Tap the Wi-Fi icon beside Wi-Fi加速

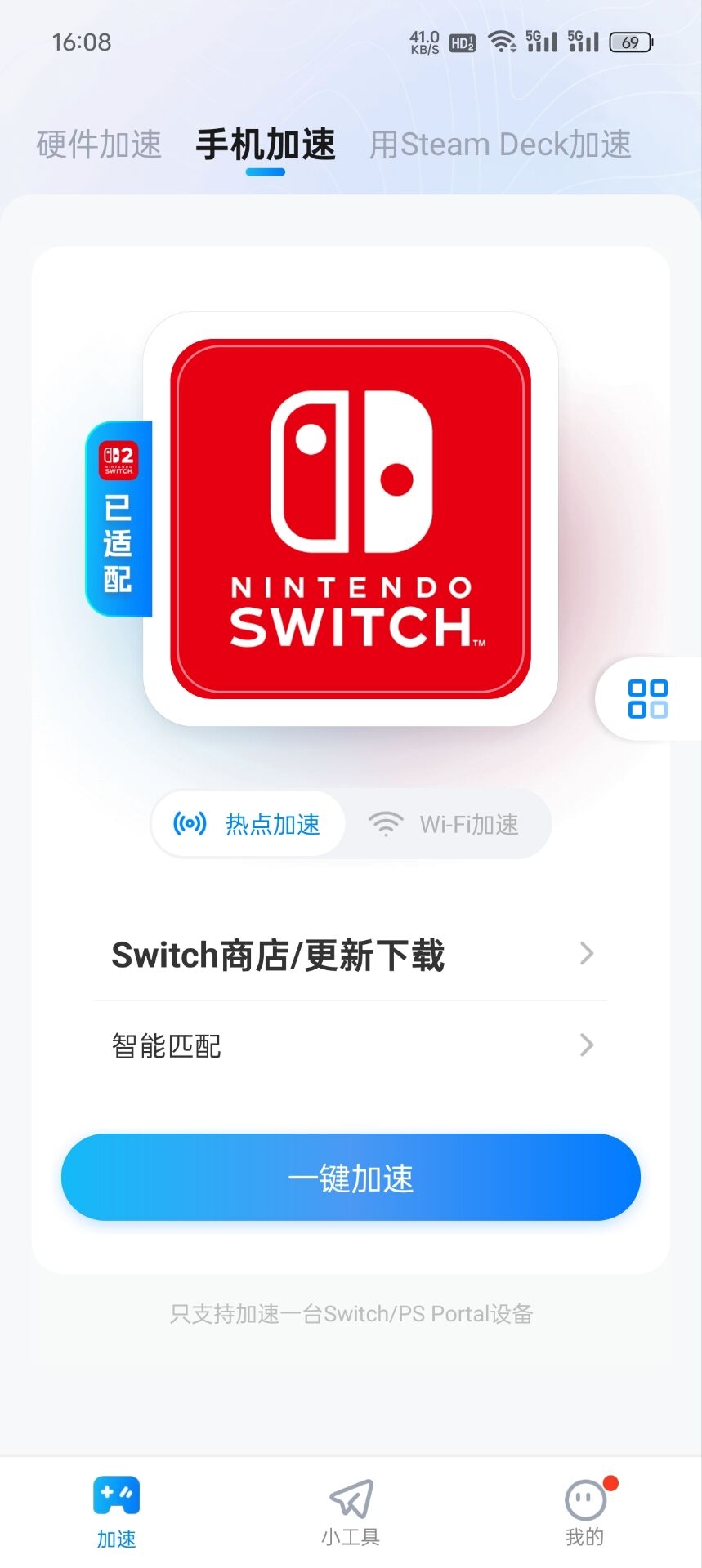[x=385, y=823]
